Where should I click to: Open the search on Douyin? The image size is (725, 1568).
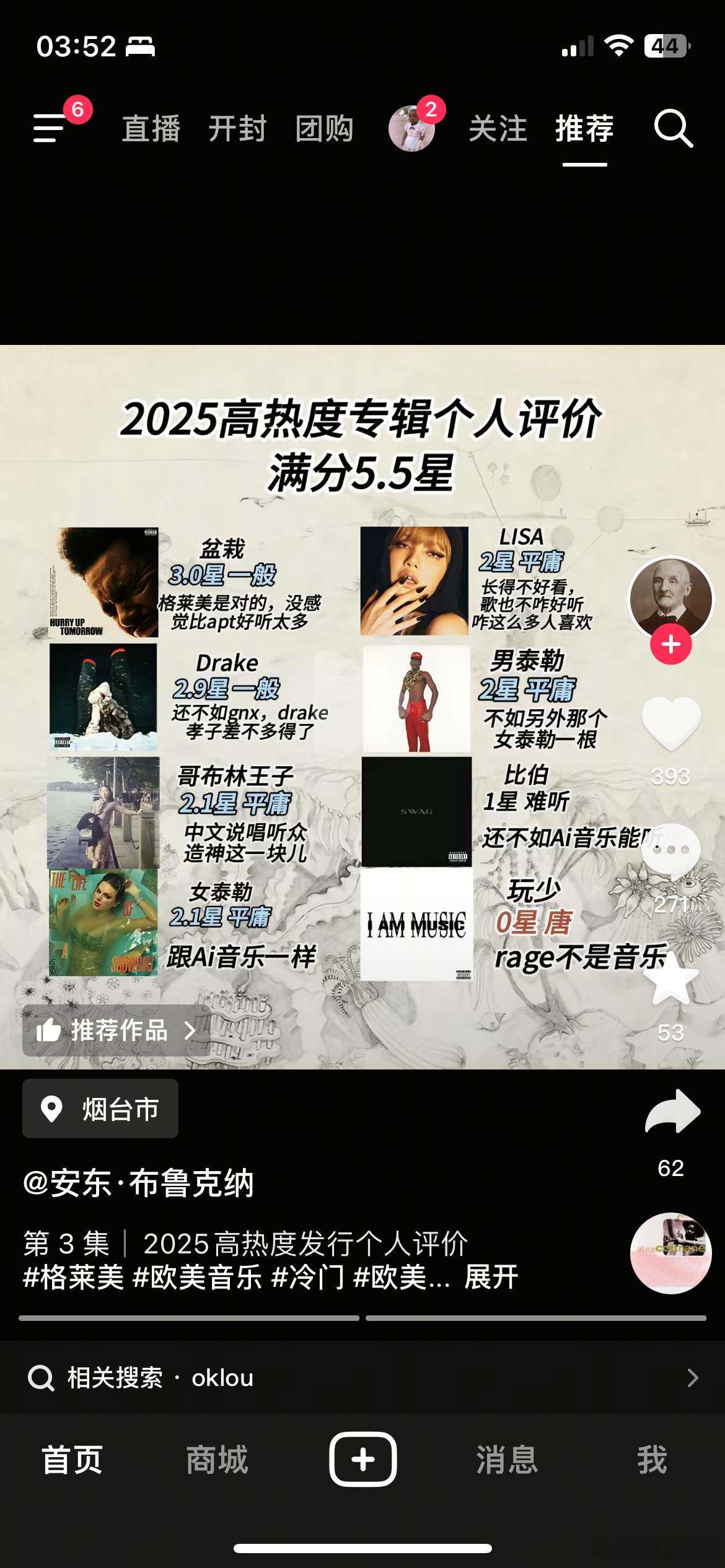(675, 129)
